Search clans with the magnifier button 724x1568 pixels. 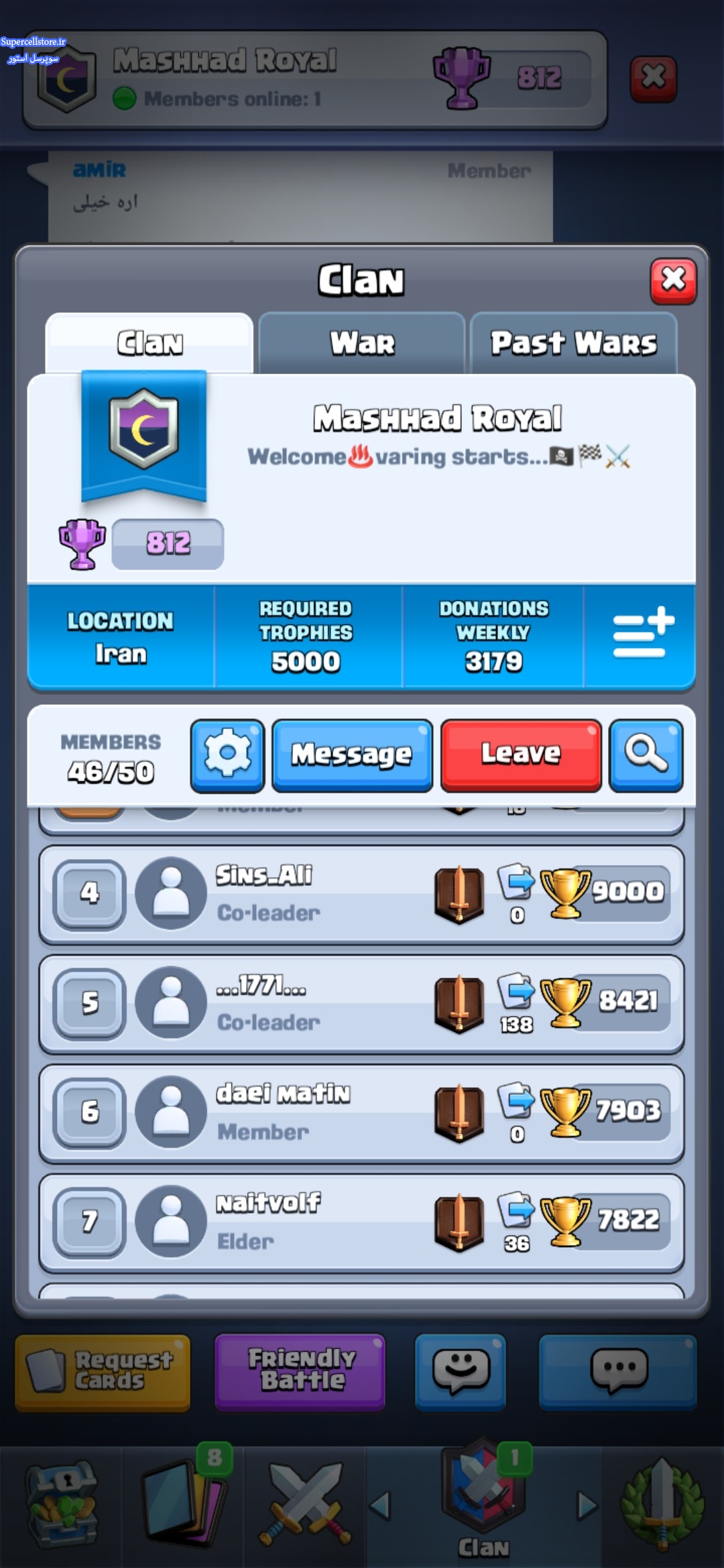[646, 755]
